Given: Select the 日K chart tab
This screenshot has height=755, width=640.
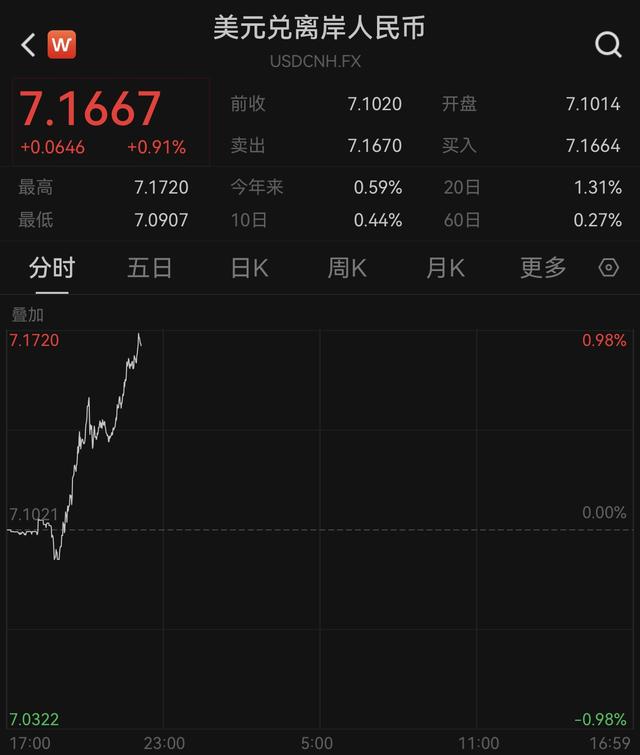Looking at the screenshot, I should [x=249, y=268].
